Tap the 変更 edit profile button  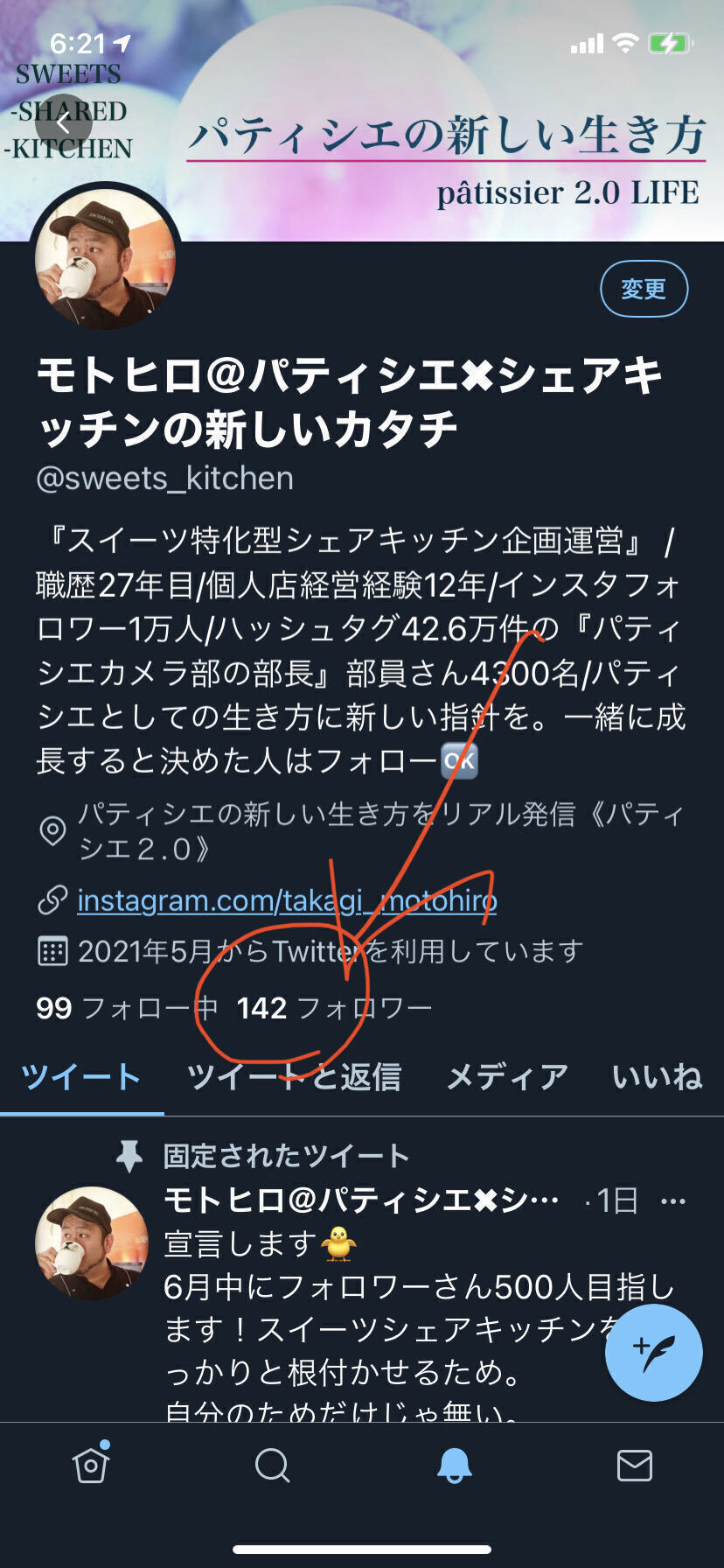click(644, 289)
